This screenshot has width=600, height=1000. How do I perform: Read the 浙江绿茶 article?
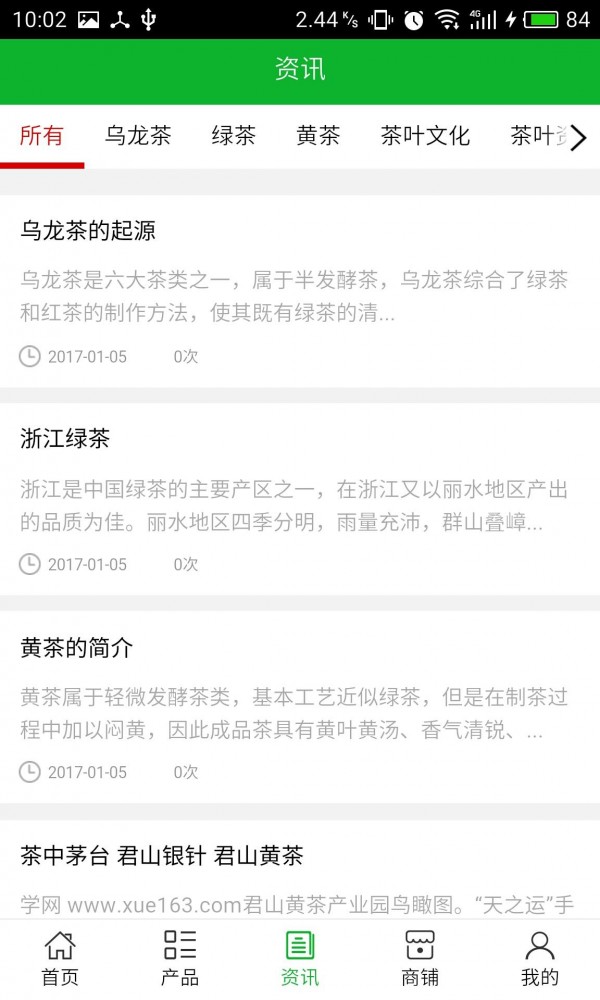[65, 439]
